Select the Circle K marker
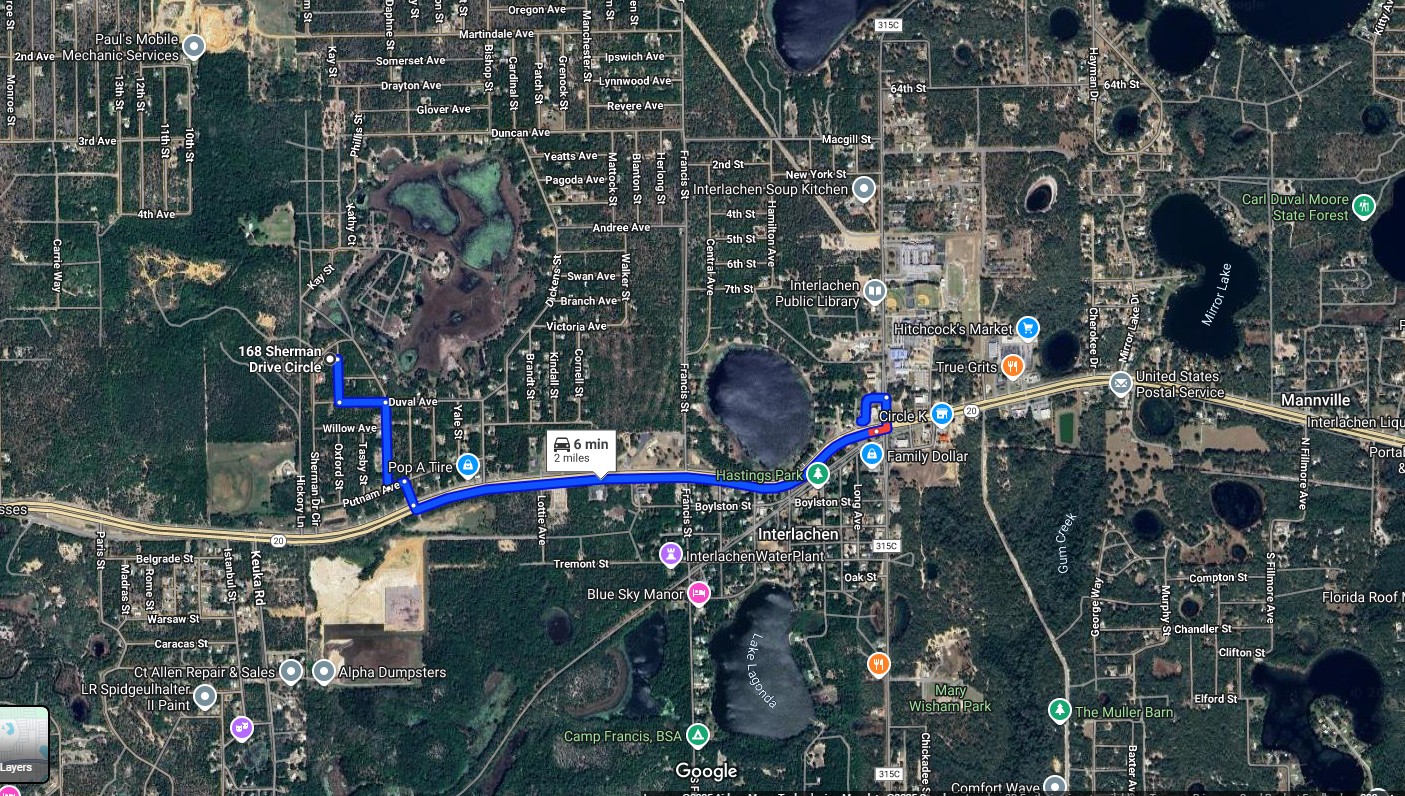The width and height of the screenshot is (1405, 796). point(941,414)
